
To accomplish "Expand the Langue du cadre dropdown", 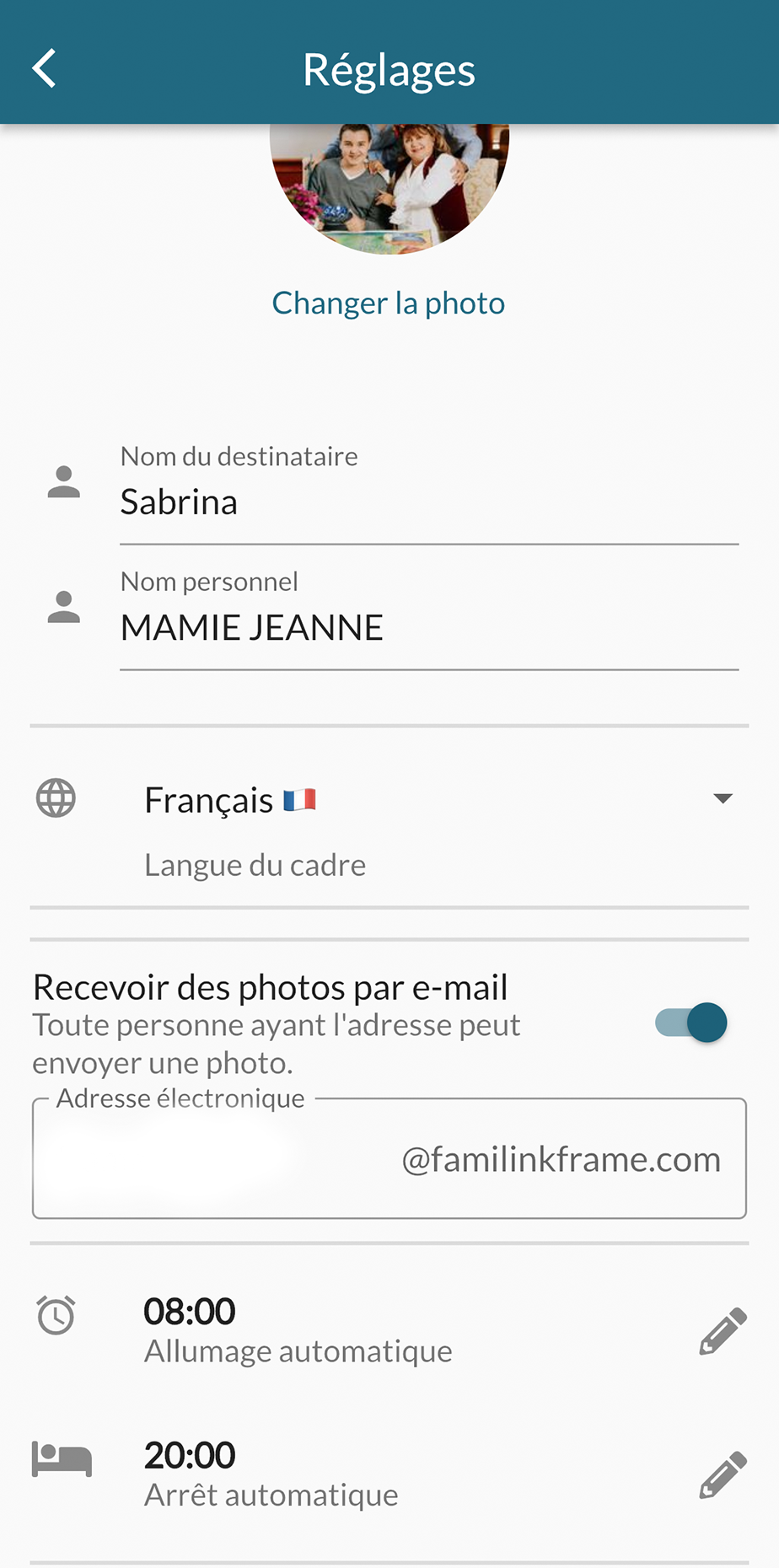I will click(x=722, y=799).
